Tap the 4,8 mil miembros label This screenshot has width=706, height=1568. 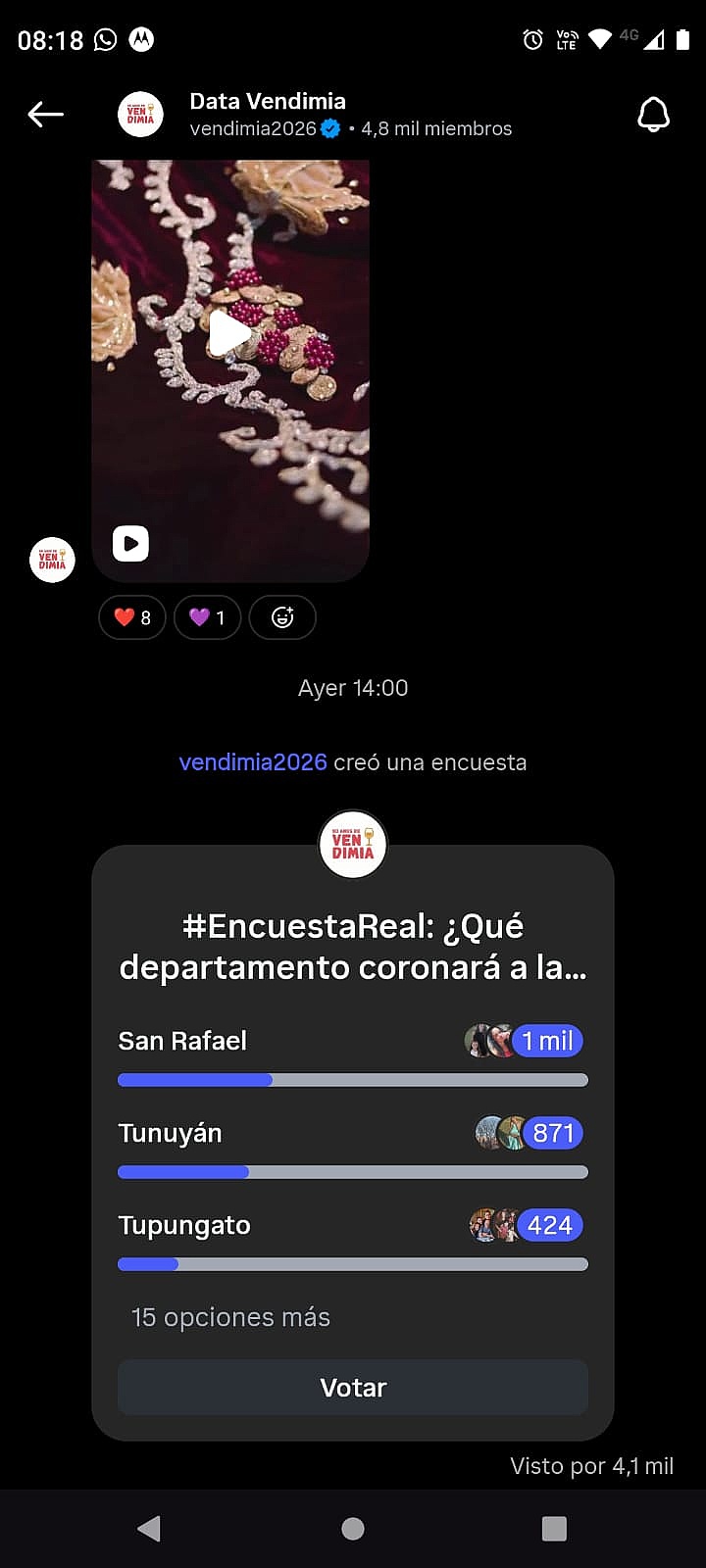[x=436, y=127]
